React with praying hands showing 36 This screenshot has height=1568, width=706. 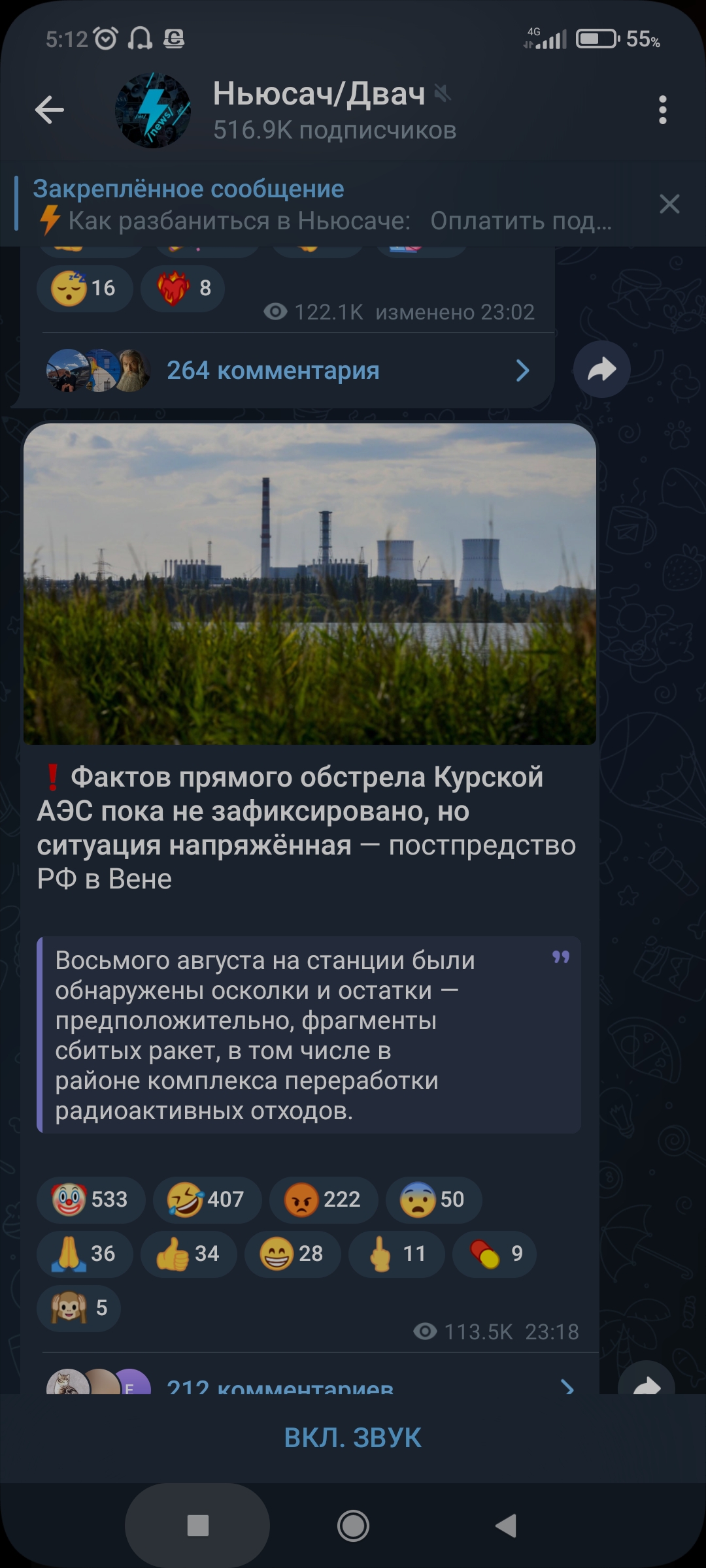pyautogui.click(x=85, y=1254)
